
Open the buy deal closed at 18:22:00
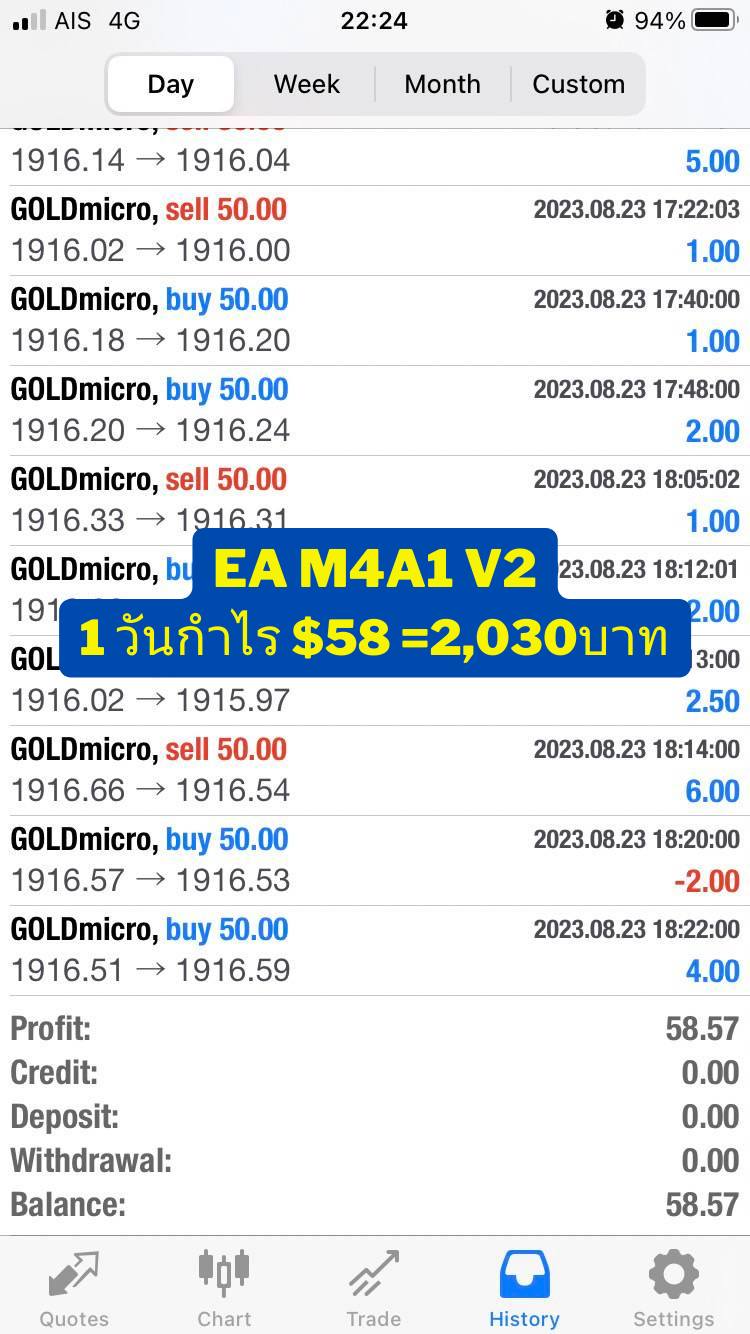pos(375,951)
